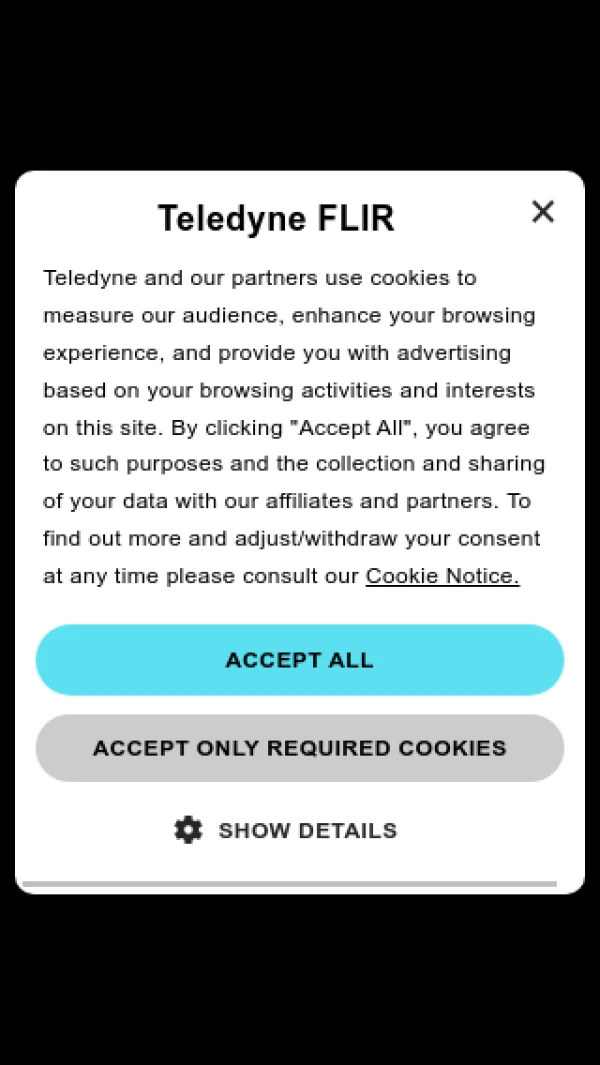The width and height of the screenshot is (600, 1065).
Task: Open the Cookie Notice link
Action: (442, 576)
